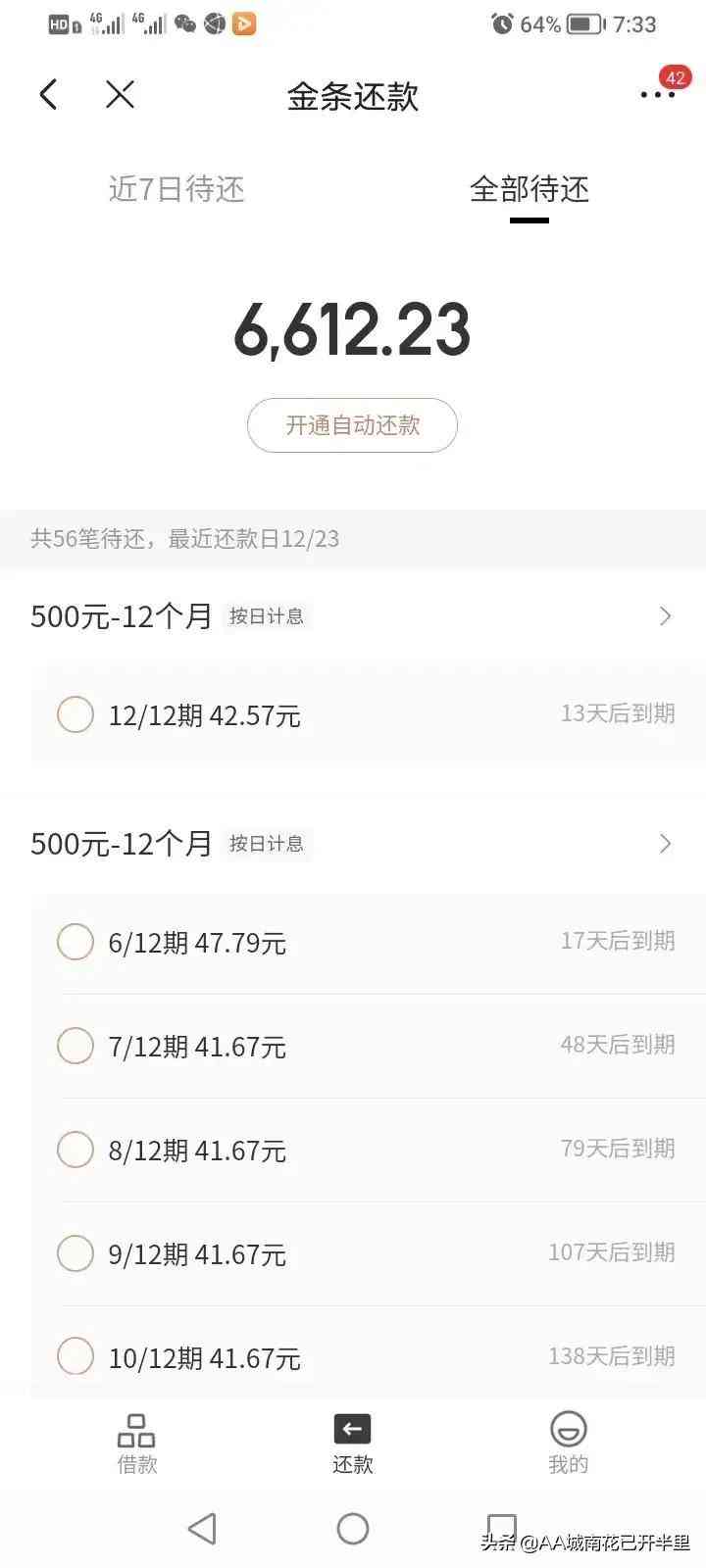The height and width of the screenshot is (1568, 706).
Task: Select the 7/12期 41.67元 installment
Action: click(76, 1046)
